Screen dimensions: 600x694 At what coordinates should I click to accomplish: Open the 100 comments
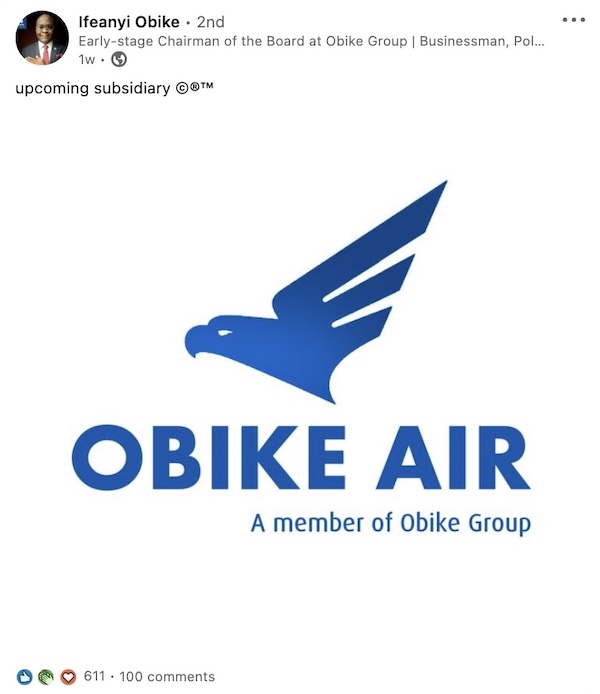point(167,676)
